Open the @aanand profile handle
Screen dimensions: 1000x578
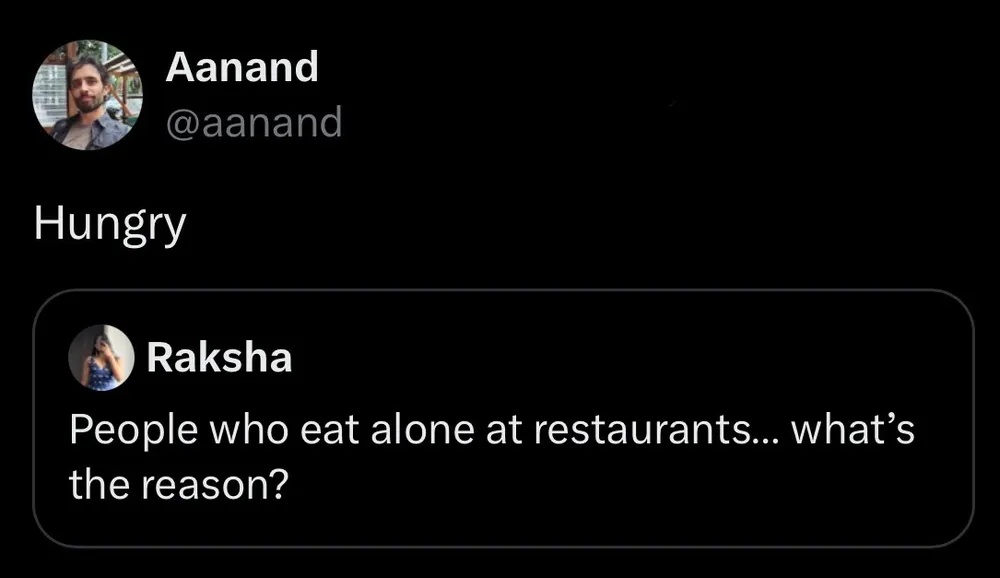tap(253, 122)
